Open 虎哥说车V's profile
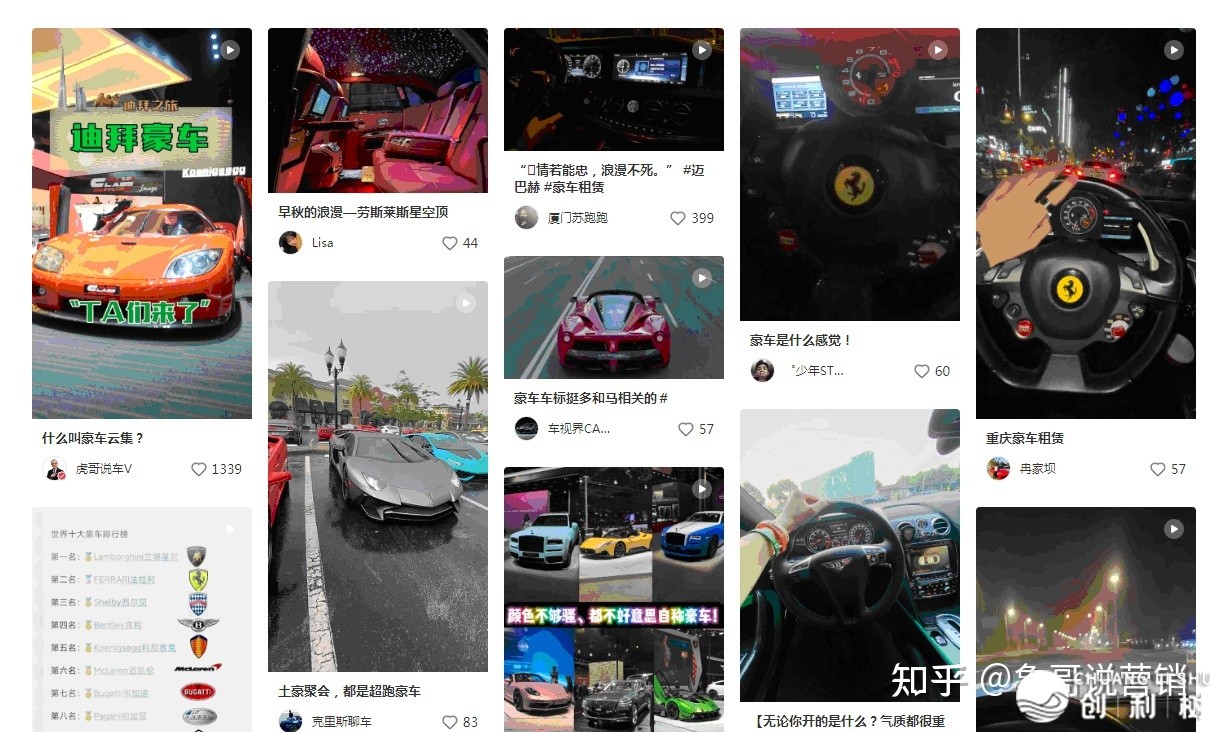This screenshot has height=732, width=1221. point(103,469)
